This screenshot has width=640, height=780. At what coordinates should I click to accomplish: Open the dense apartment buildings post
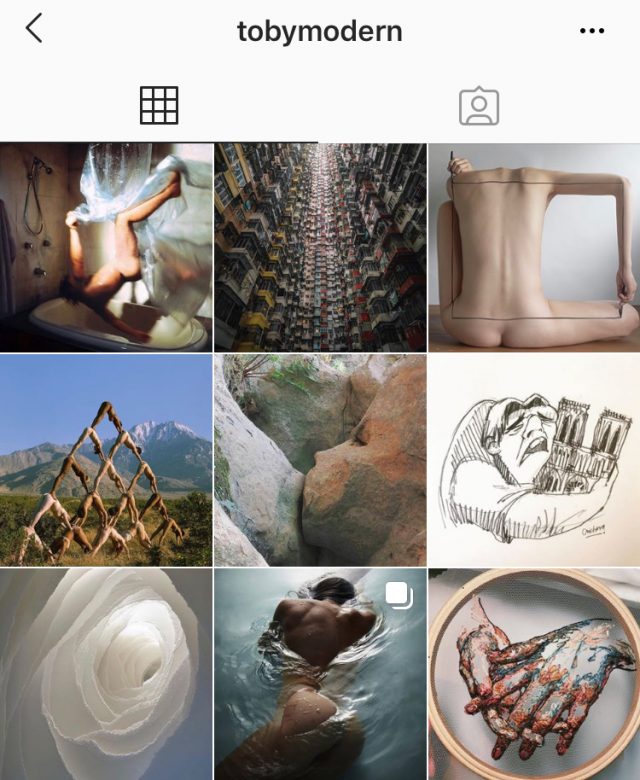320,247
